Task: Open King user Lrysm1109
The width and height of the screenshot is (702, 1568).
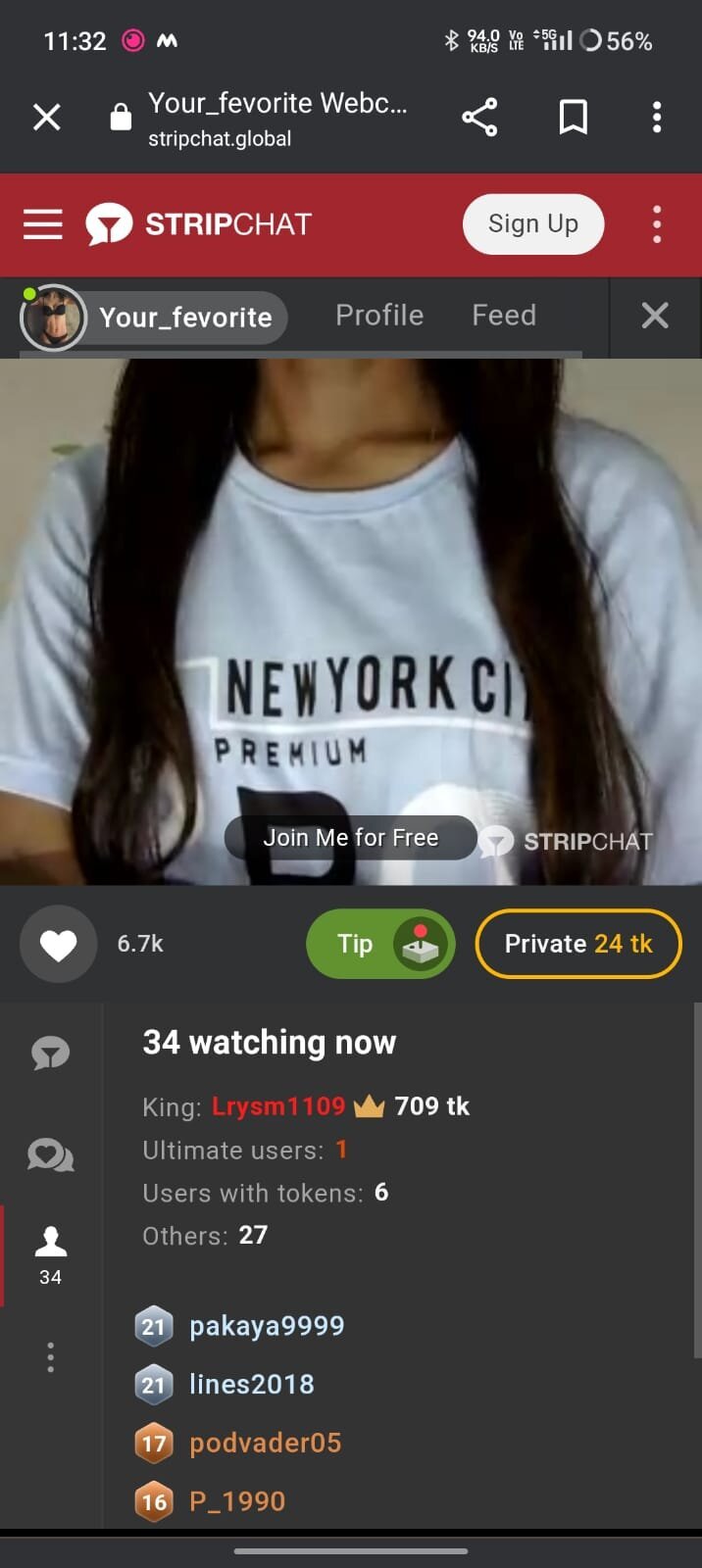Action: click(x=278, y=1106)
